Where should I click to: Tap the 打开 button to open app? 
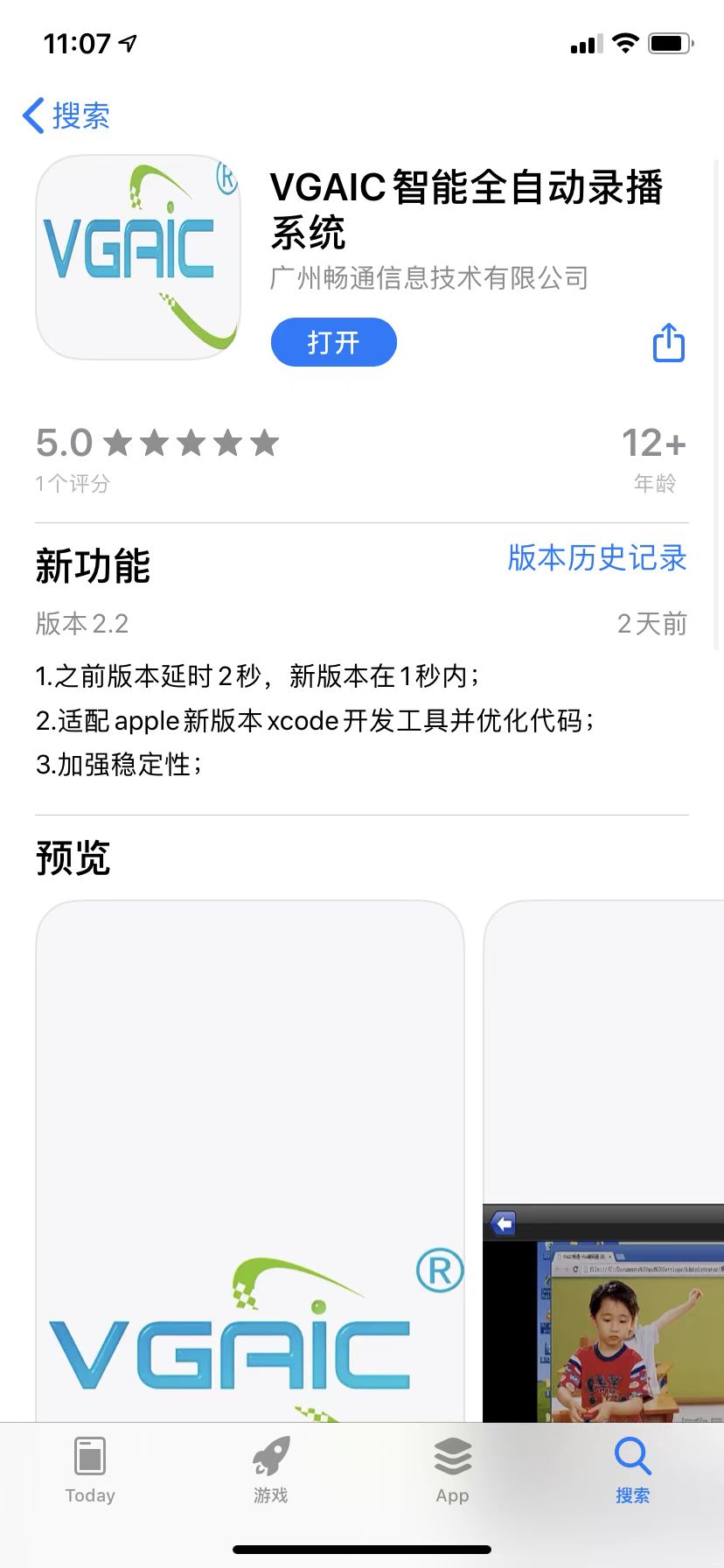[x=334, y=342]
